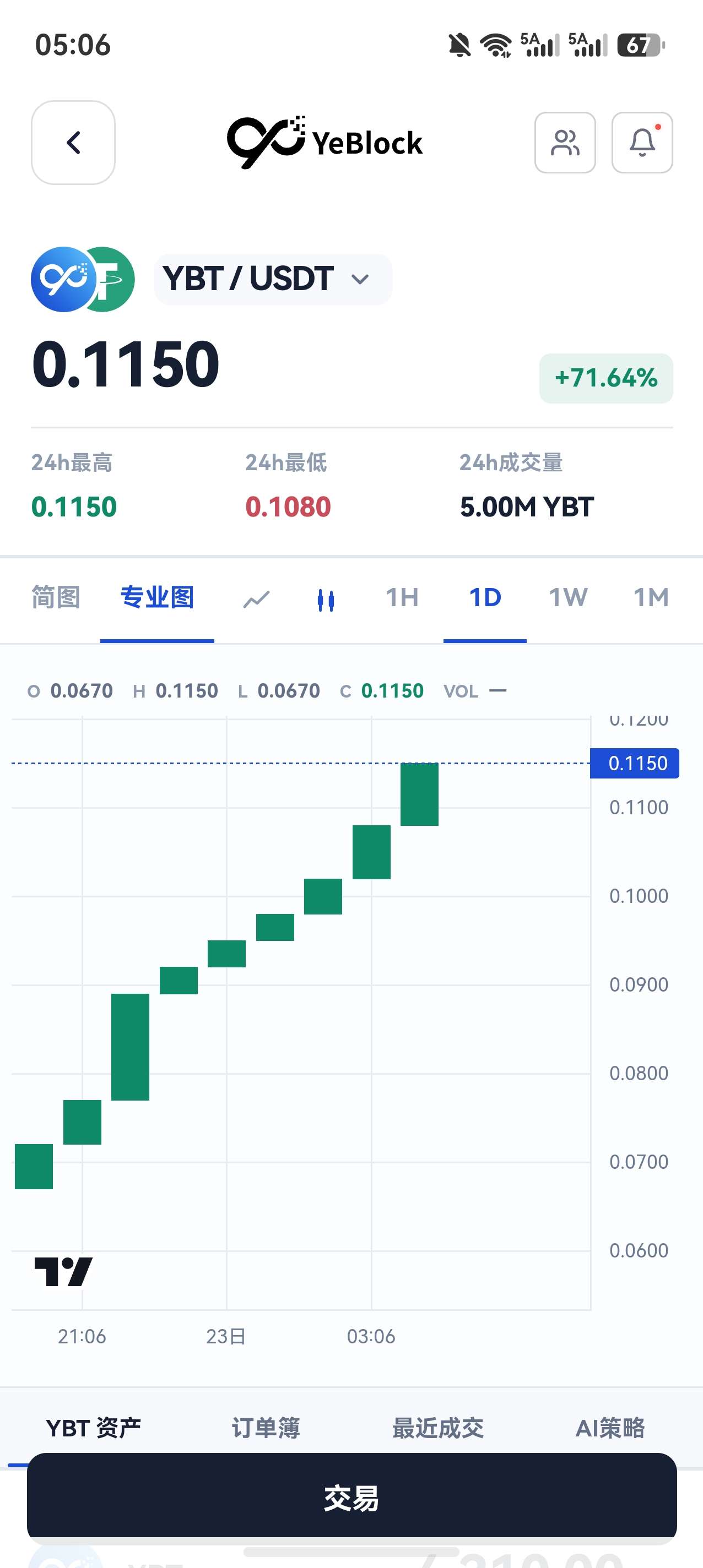This screenshot has width=703, height=1568.
Task: Open the 订单簿 order book tab
Action: (x=266, y=1428)
